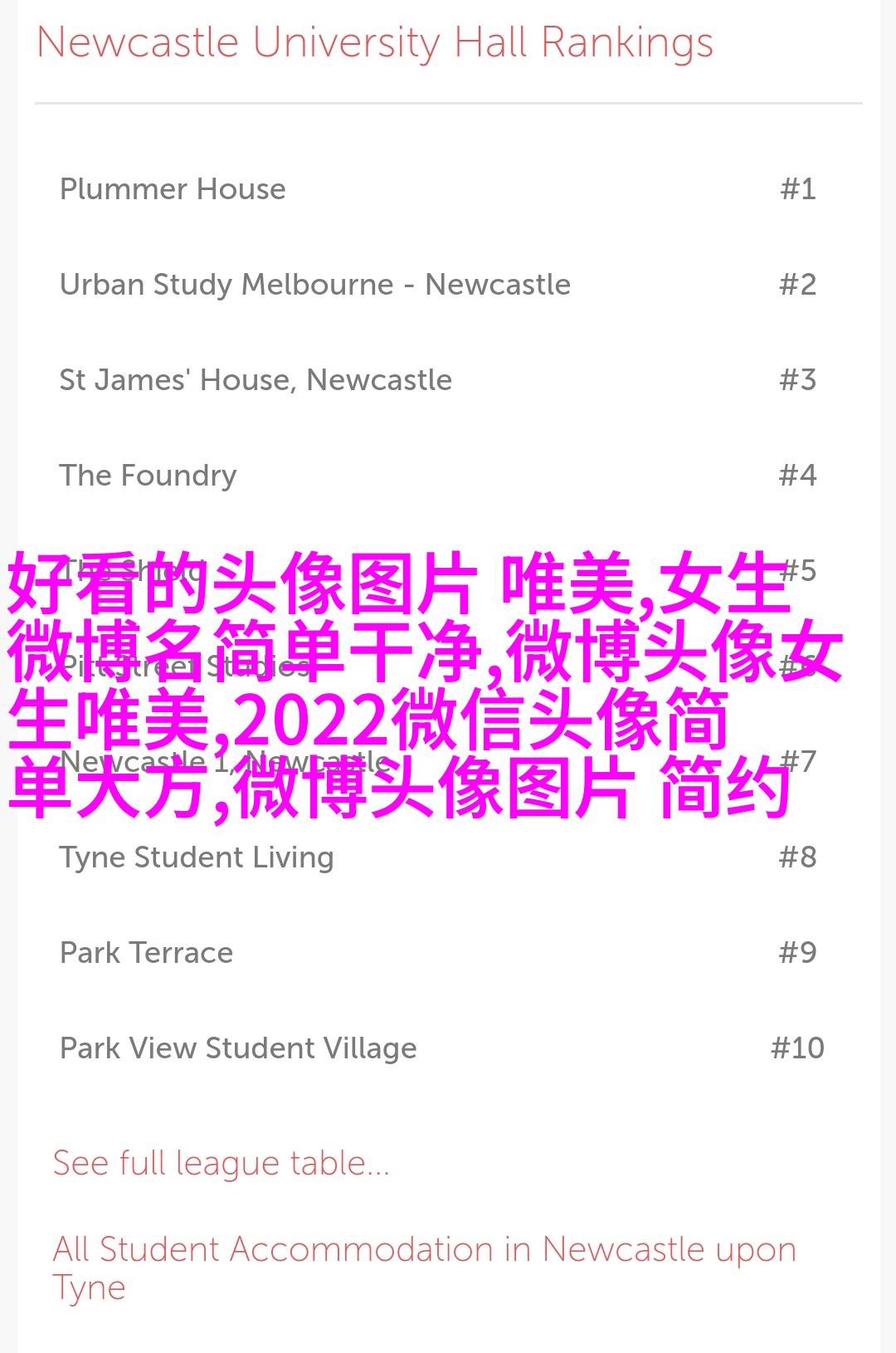Open Plummer House ranked first
The image size is (896, 1353).
(173, 189)
